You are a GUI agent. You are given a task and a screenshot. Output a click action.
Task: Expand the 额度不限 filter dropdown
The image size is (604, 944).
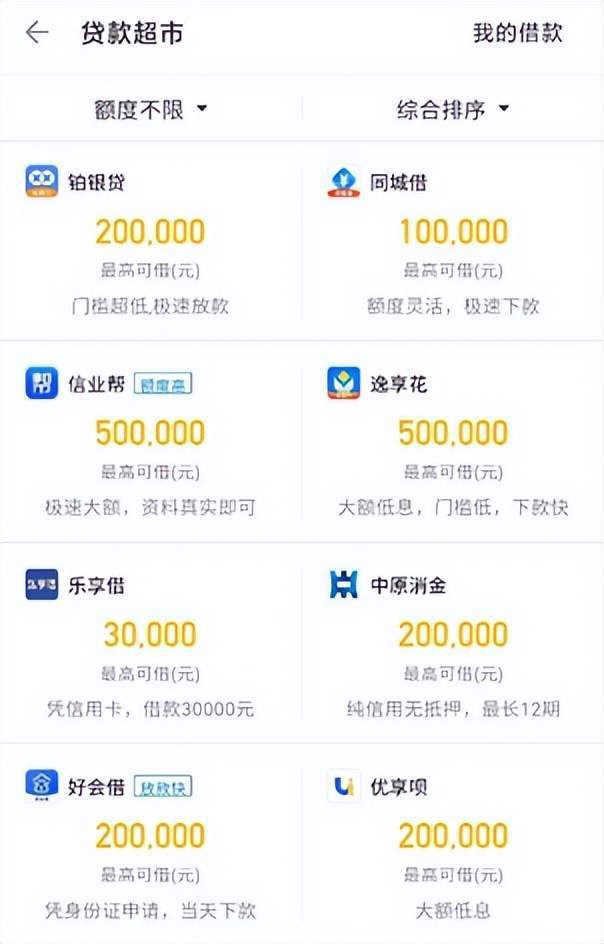150,109
